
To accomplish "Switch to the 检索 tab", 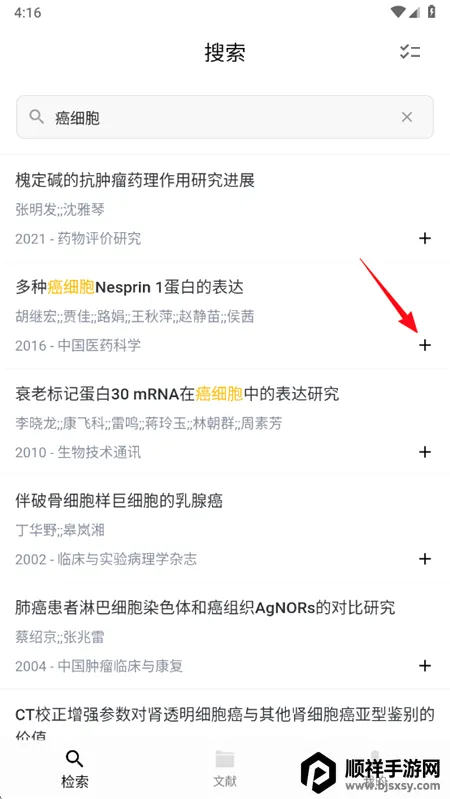I will [x=75, y=768].
